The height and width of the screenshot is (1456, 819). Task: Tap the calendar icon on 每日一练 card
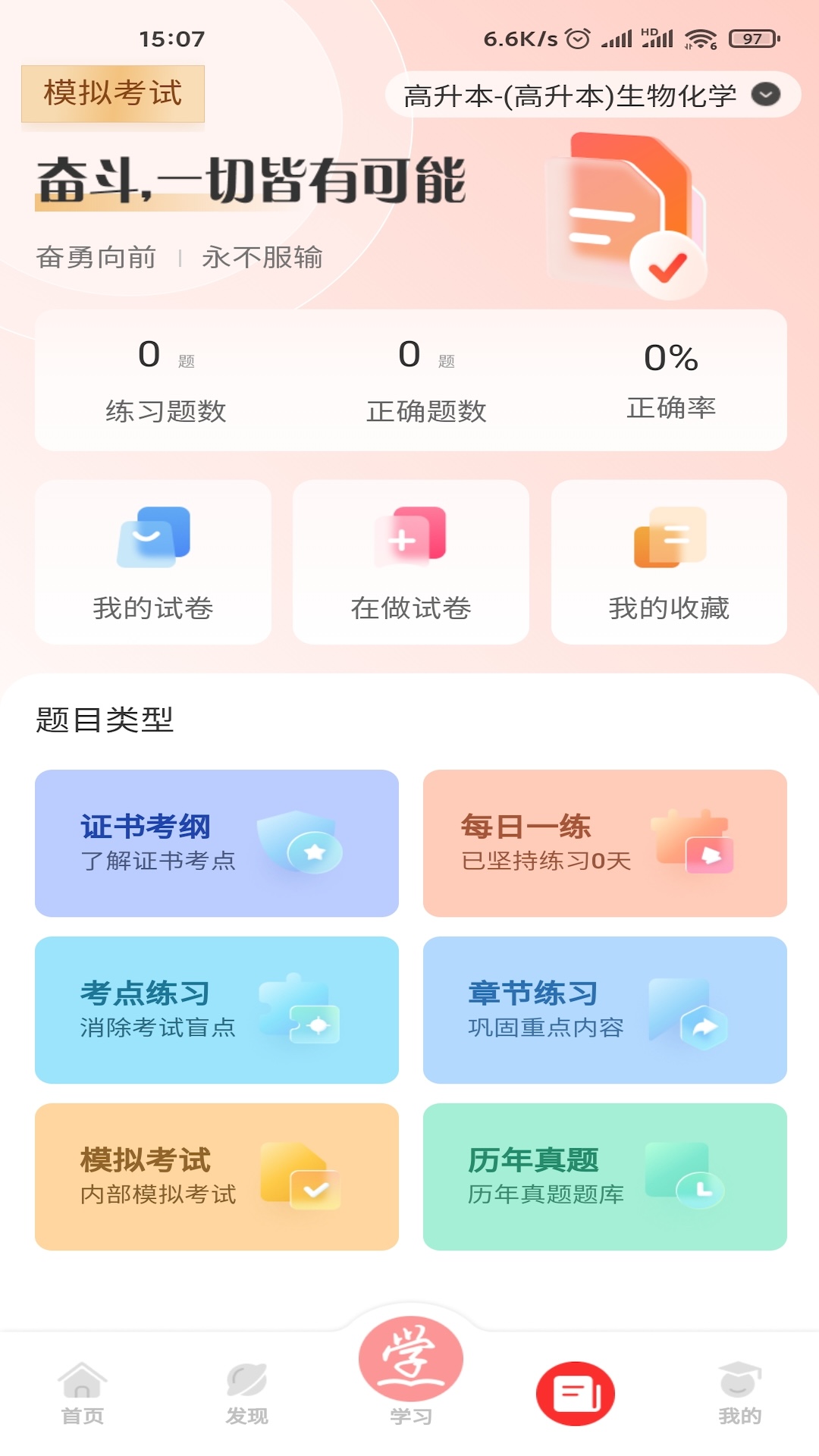pyautogui.click(x=690, y=842)
